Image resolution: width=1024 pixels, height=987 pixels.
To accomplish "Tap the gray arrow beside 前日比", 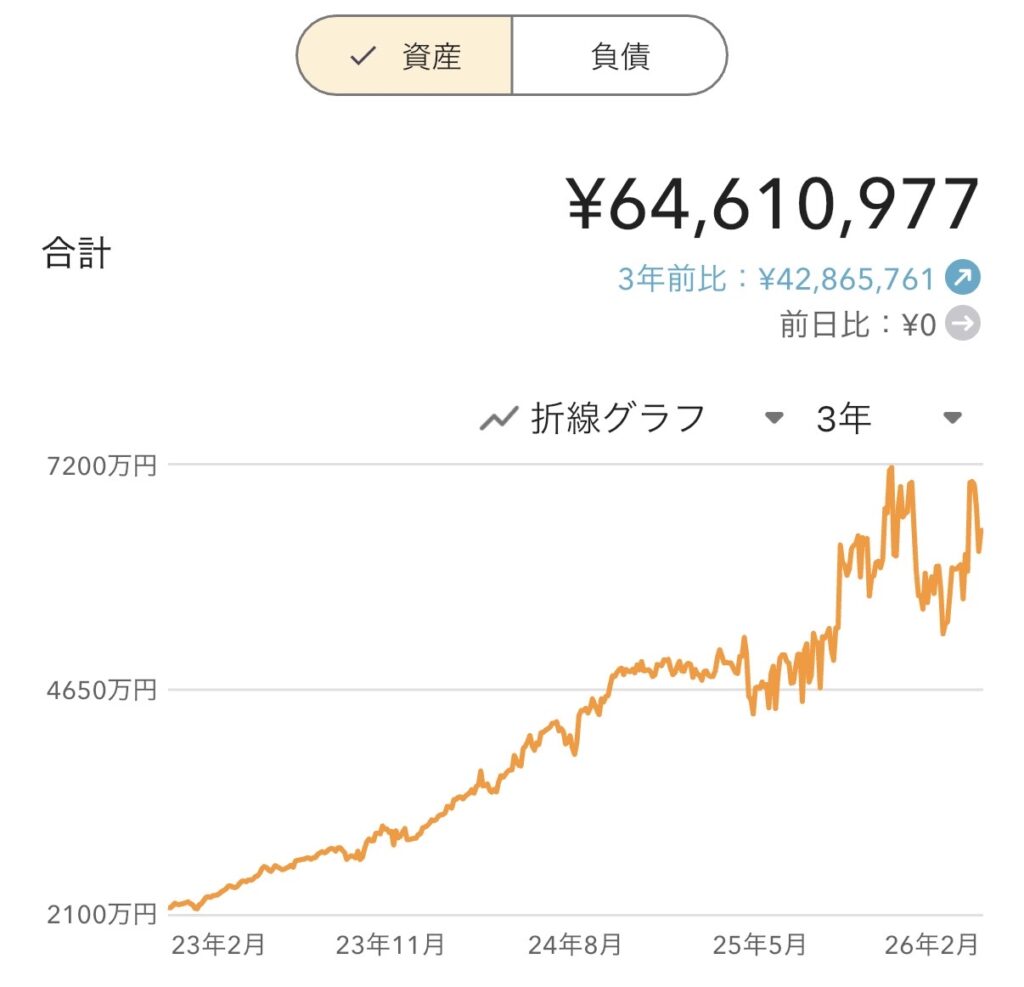I will point(965,324).
